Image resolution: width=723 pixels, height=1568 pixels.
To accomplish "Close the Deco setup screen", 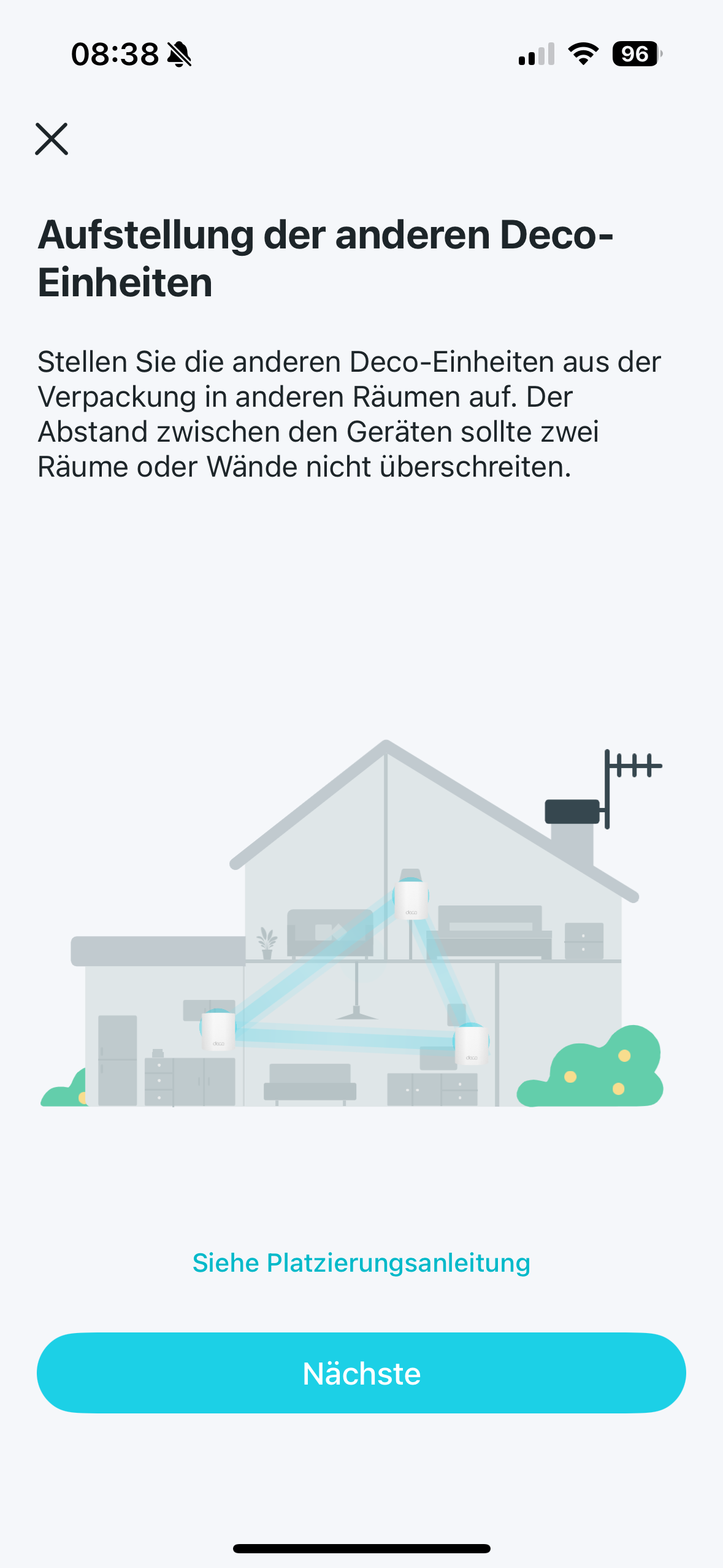I will point(52,139).
